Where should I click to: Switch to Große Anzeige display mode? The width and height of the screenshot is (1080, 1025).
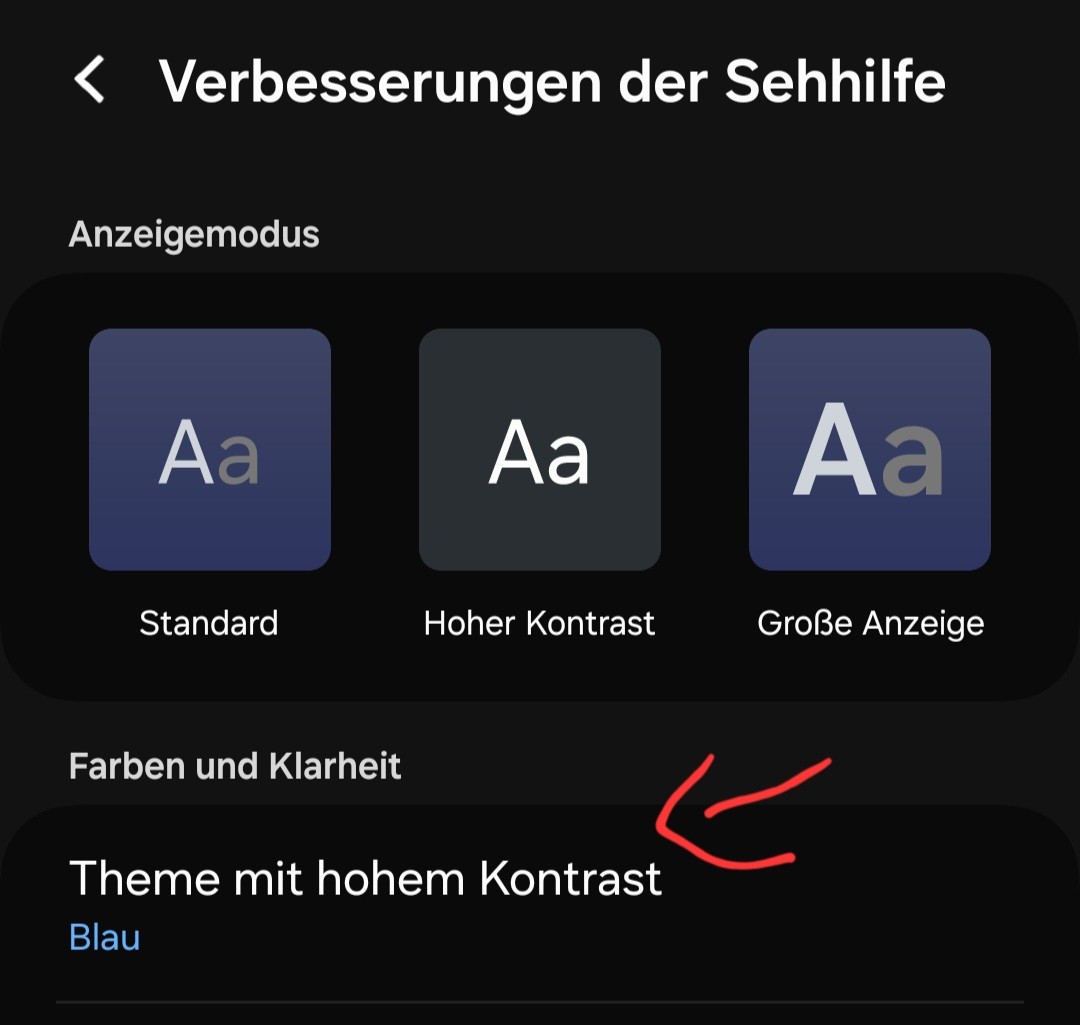point(869,450)
